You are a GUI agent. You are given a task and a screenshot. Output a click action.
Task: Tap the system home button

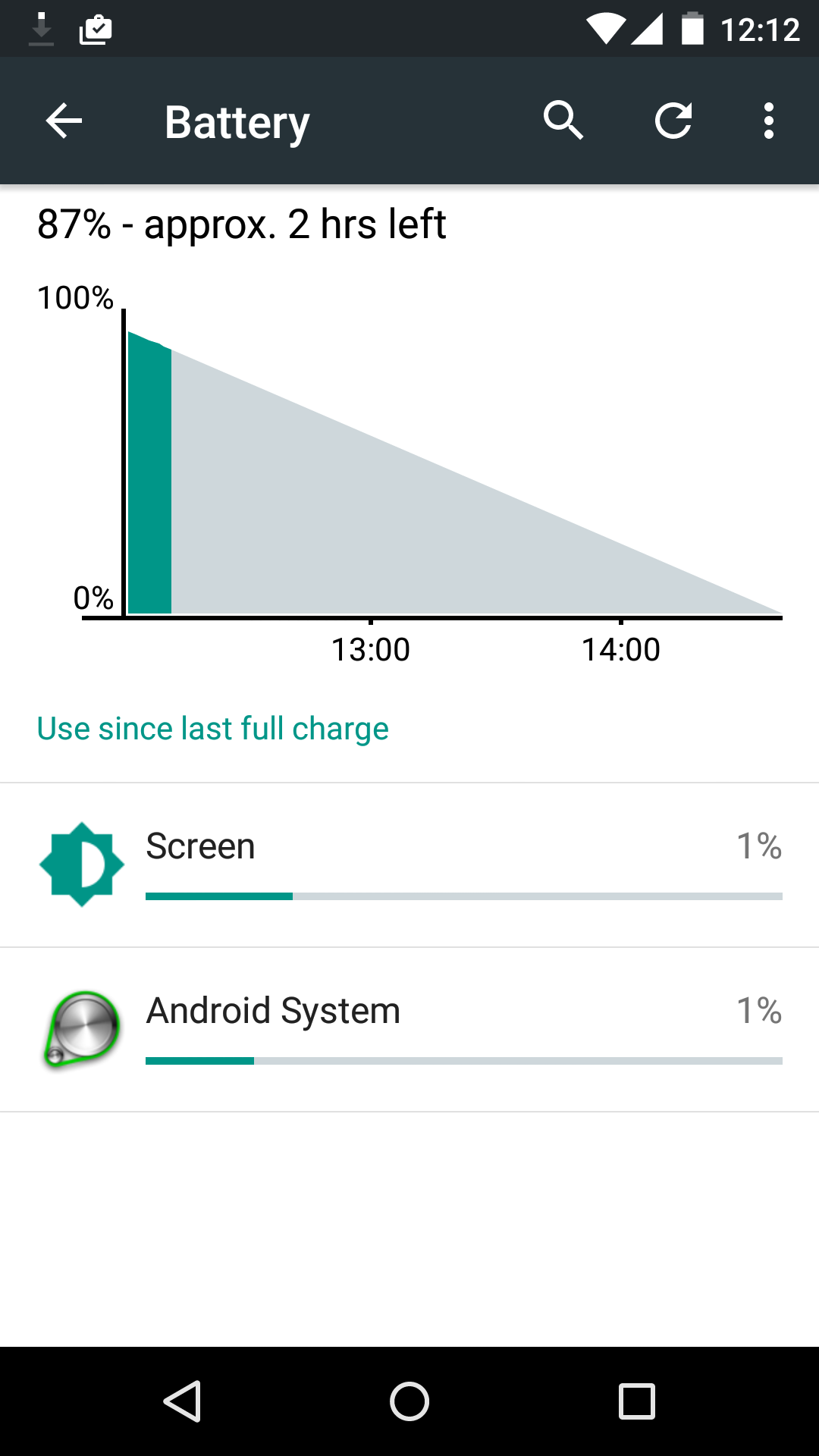tap(409, 1401)
